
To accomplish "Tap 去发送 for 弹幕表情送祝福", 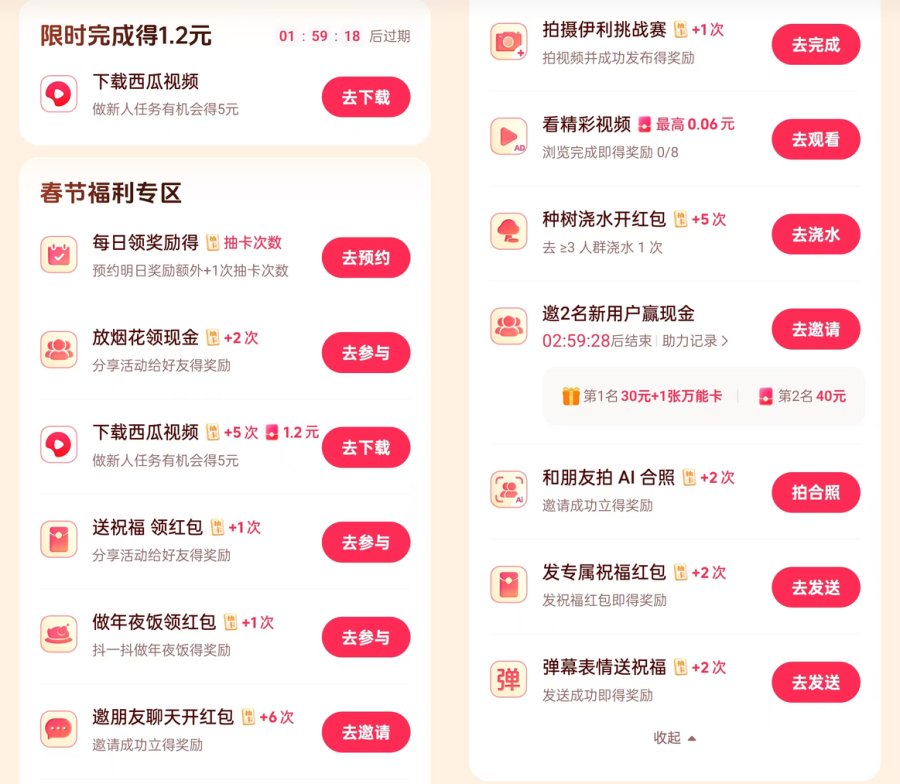I will tap(815, 682).
